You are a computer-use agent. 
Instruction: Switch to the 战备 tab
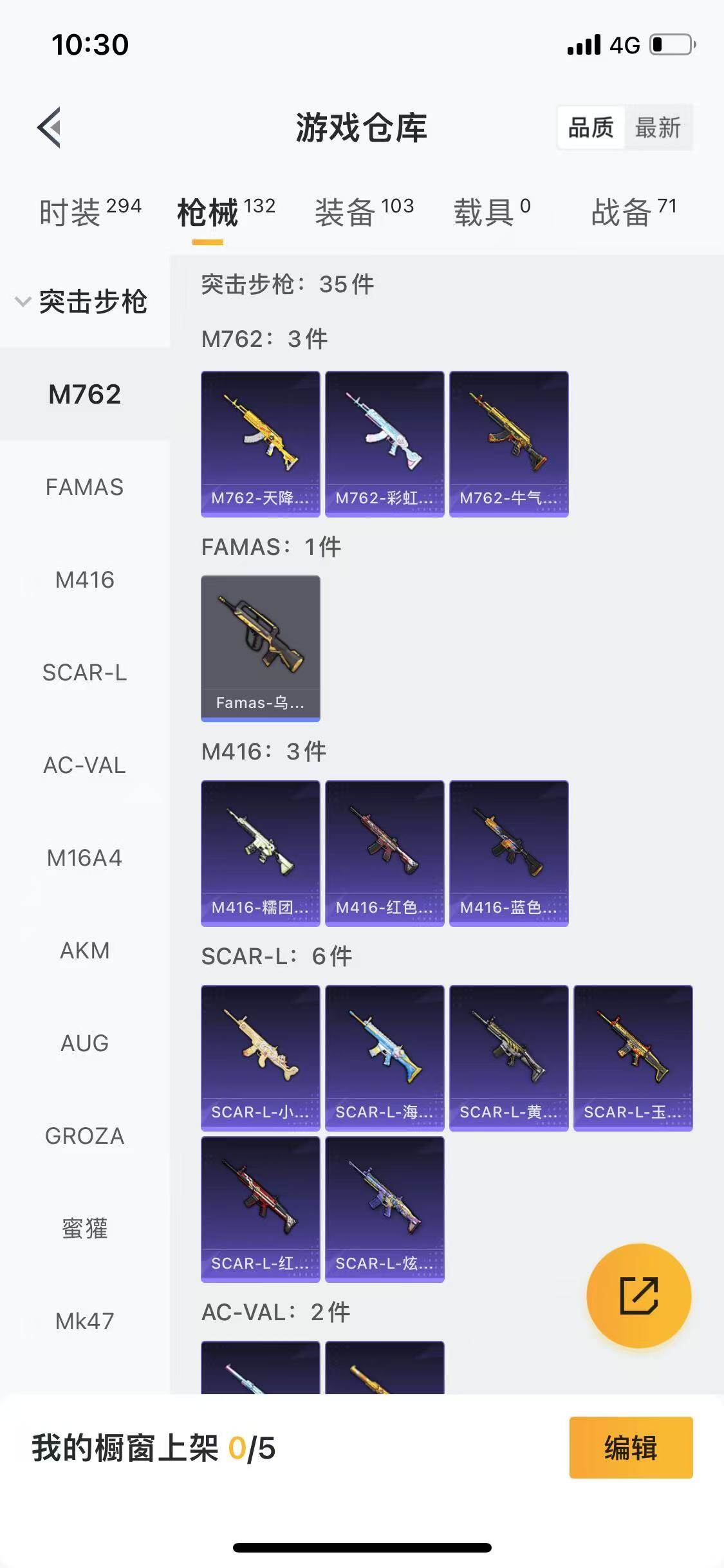(633, 212)
